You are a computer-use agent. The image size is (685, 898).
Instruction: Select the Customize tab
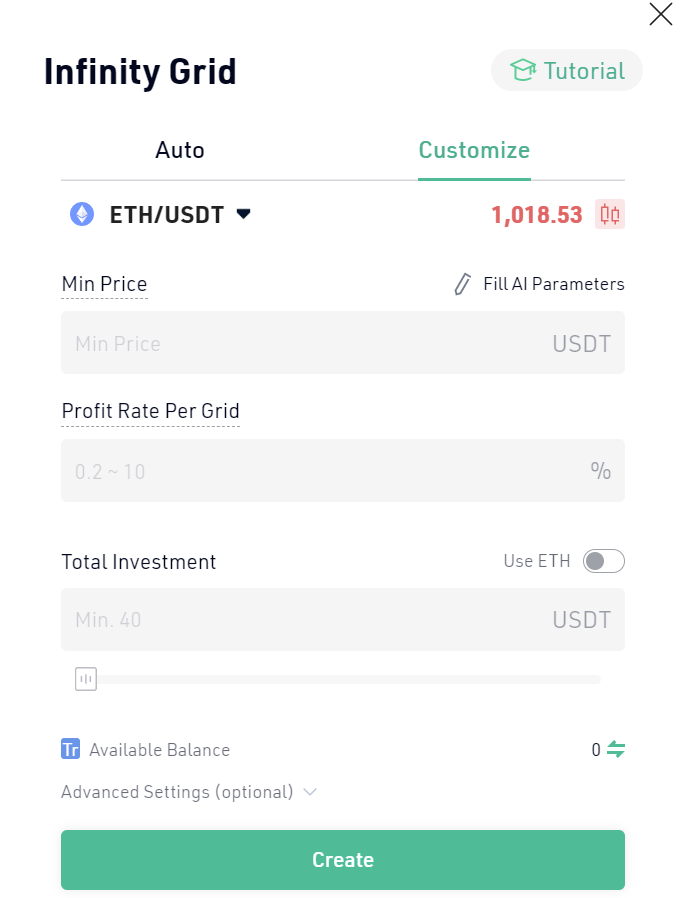[474, 151]
